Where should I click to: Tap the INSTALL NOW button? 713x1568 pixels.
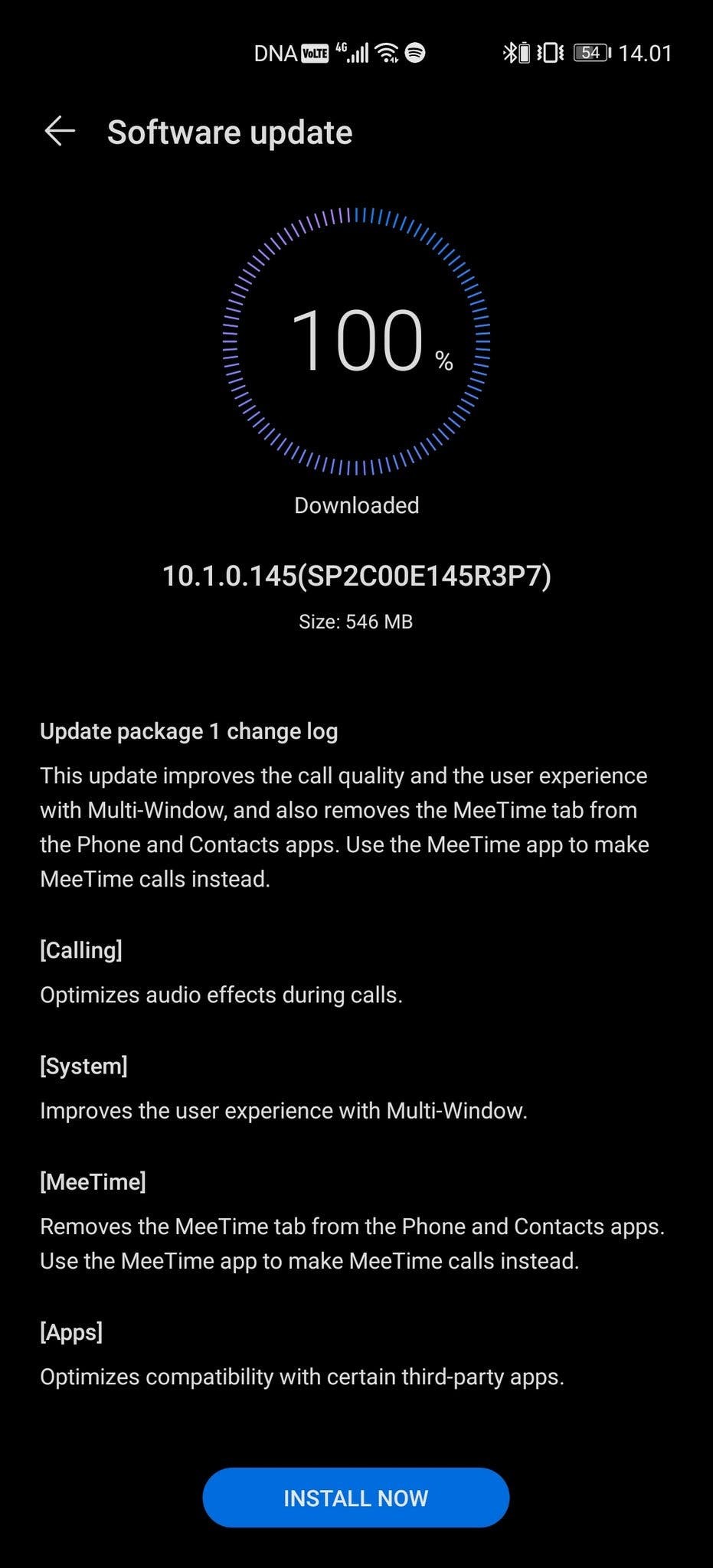pyautogui.click(x=356, y=1498)
